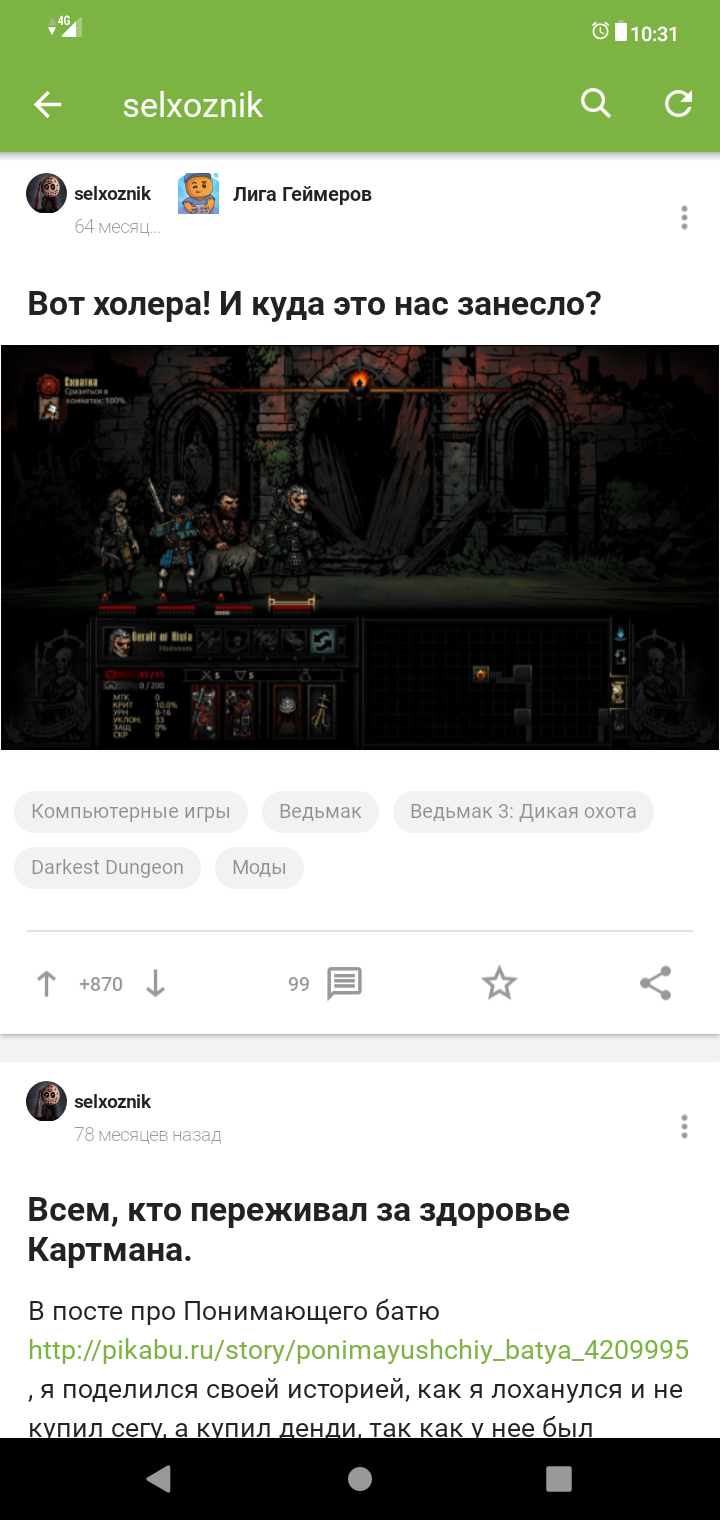Image resolution: width=720 pixels, height=1520 pixels.
Task: Open overflow menu of the Картмана post
Action: point(684,1127)
